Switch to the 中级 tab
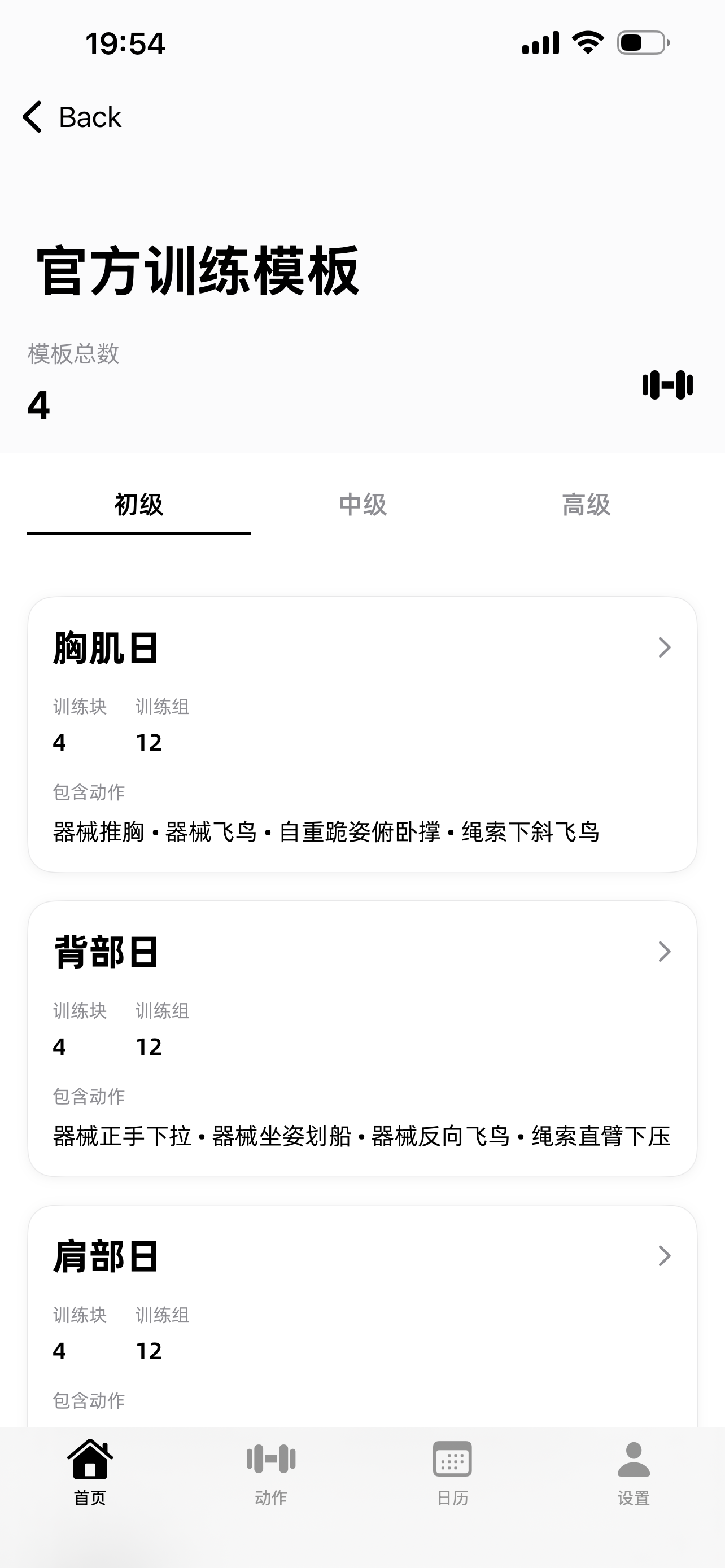Screen dimensions: 725x1568 (x=364, y=505)
